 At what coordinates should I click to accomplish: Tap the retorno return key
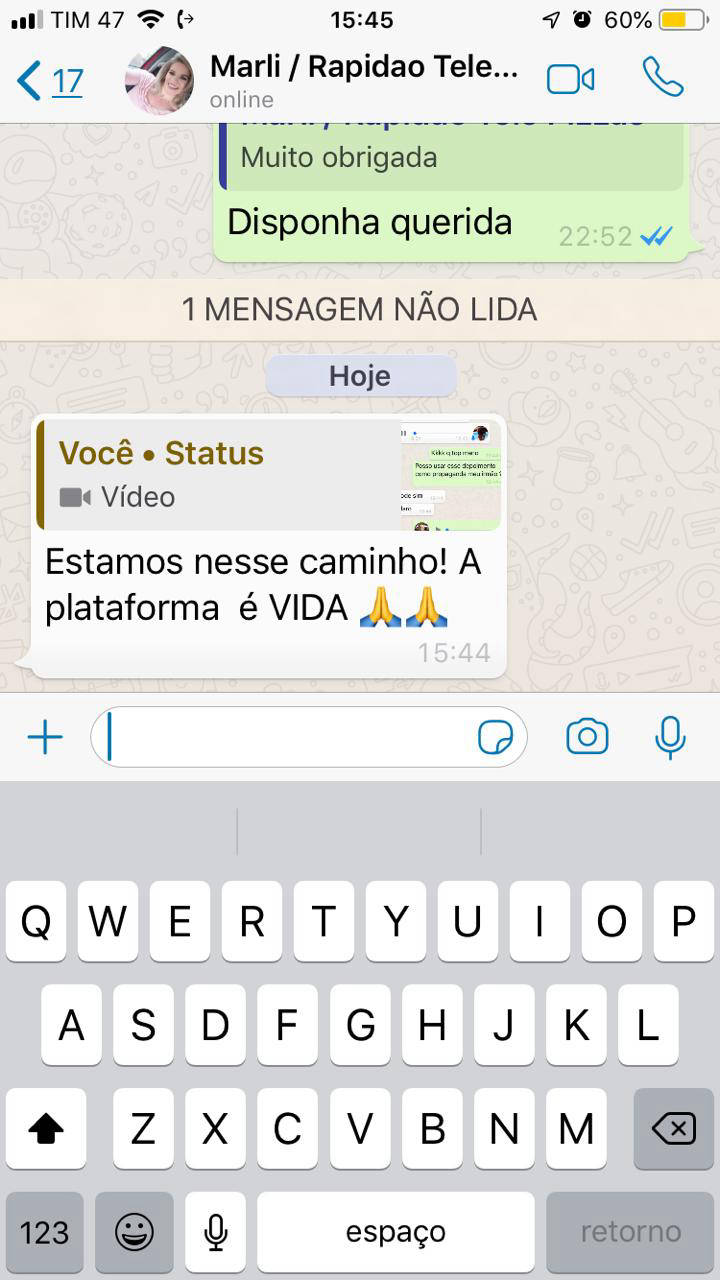(630, 1232)
